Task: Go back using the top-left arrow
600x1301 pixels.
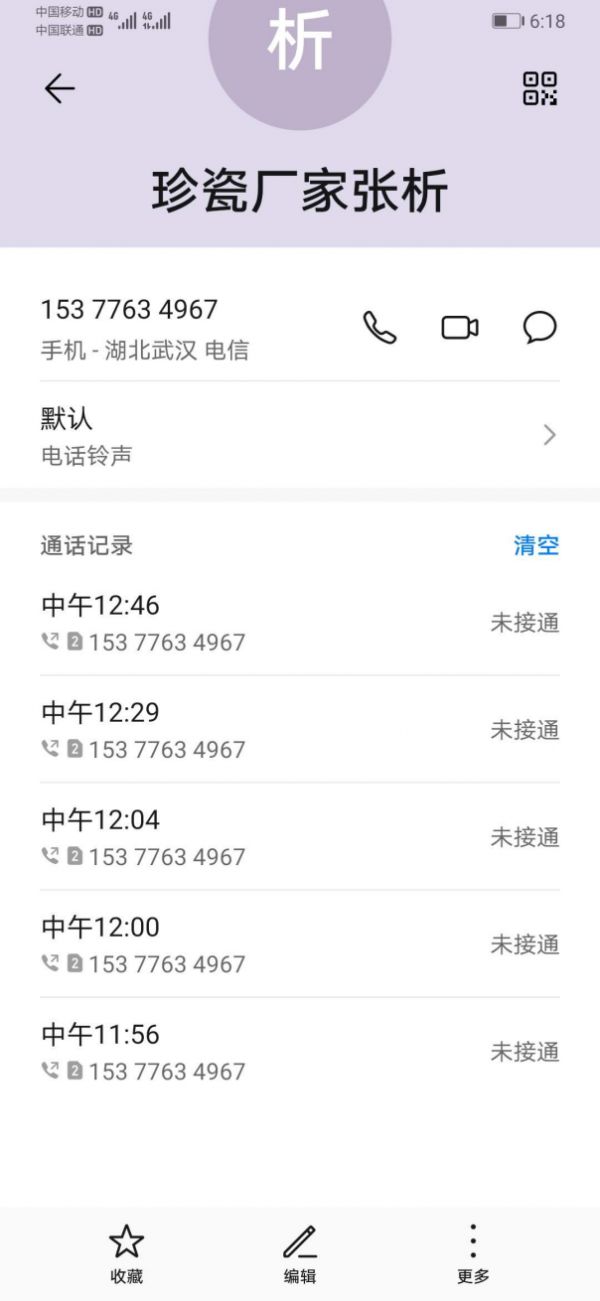Action: pos(60,89)
